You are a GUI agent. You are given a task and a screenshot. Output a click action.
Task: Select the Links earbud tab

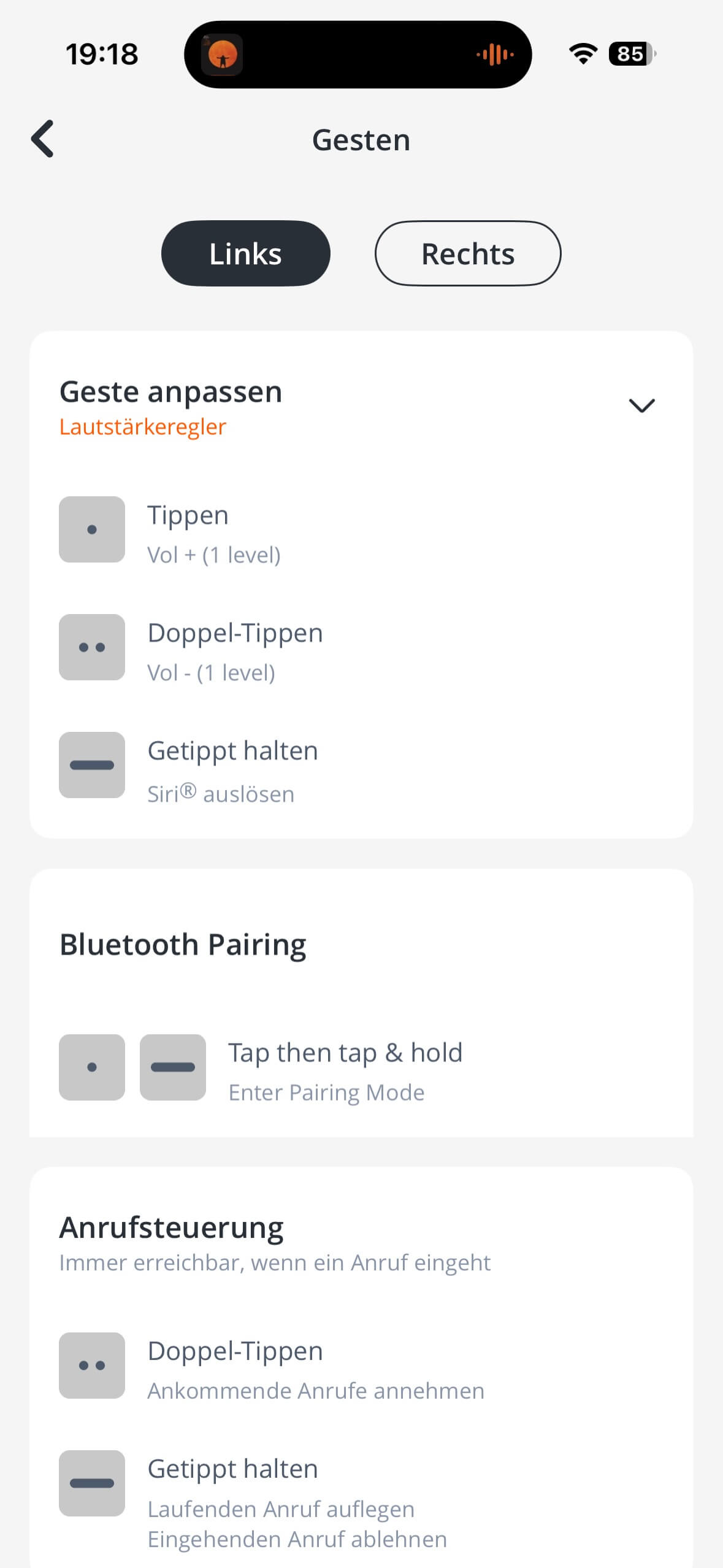(x=245, y=253)
